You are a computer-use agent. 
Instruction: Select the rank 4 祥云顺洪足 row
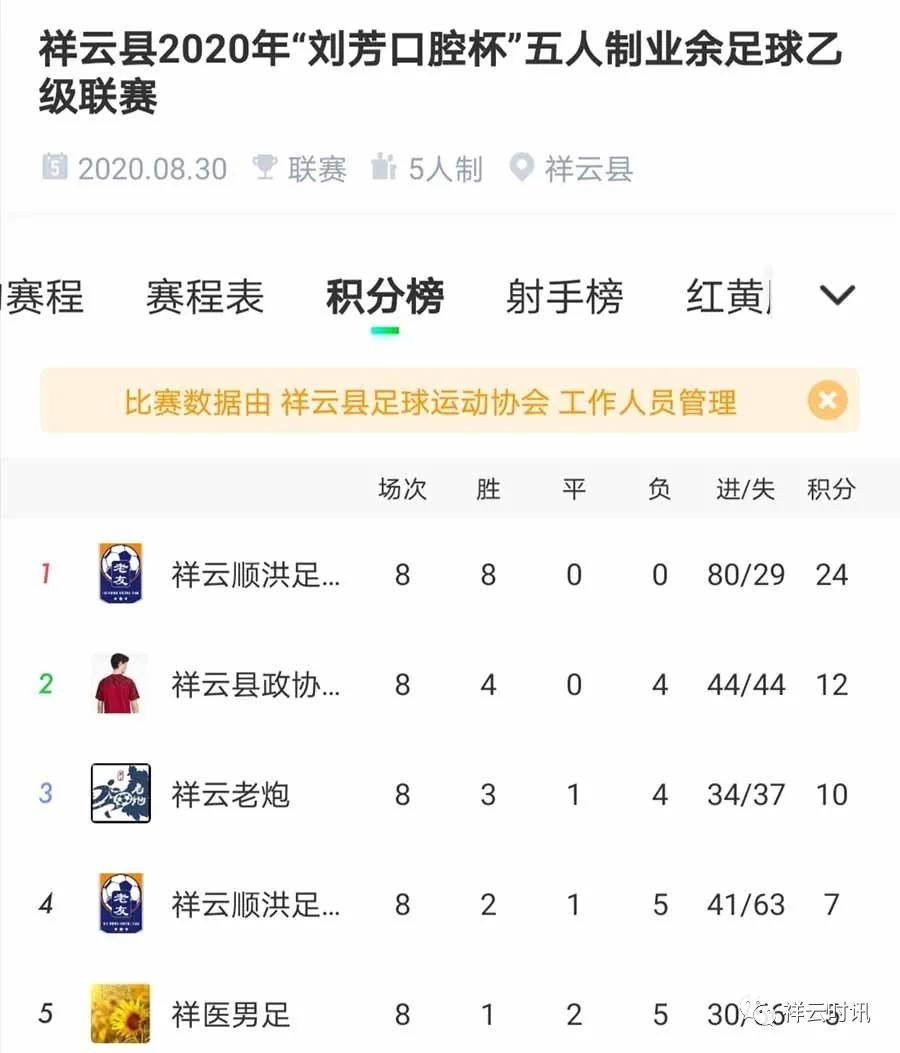tap(450, 904)
